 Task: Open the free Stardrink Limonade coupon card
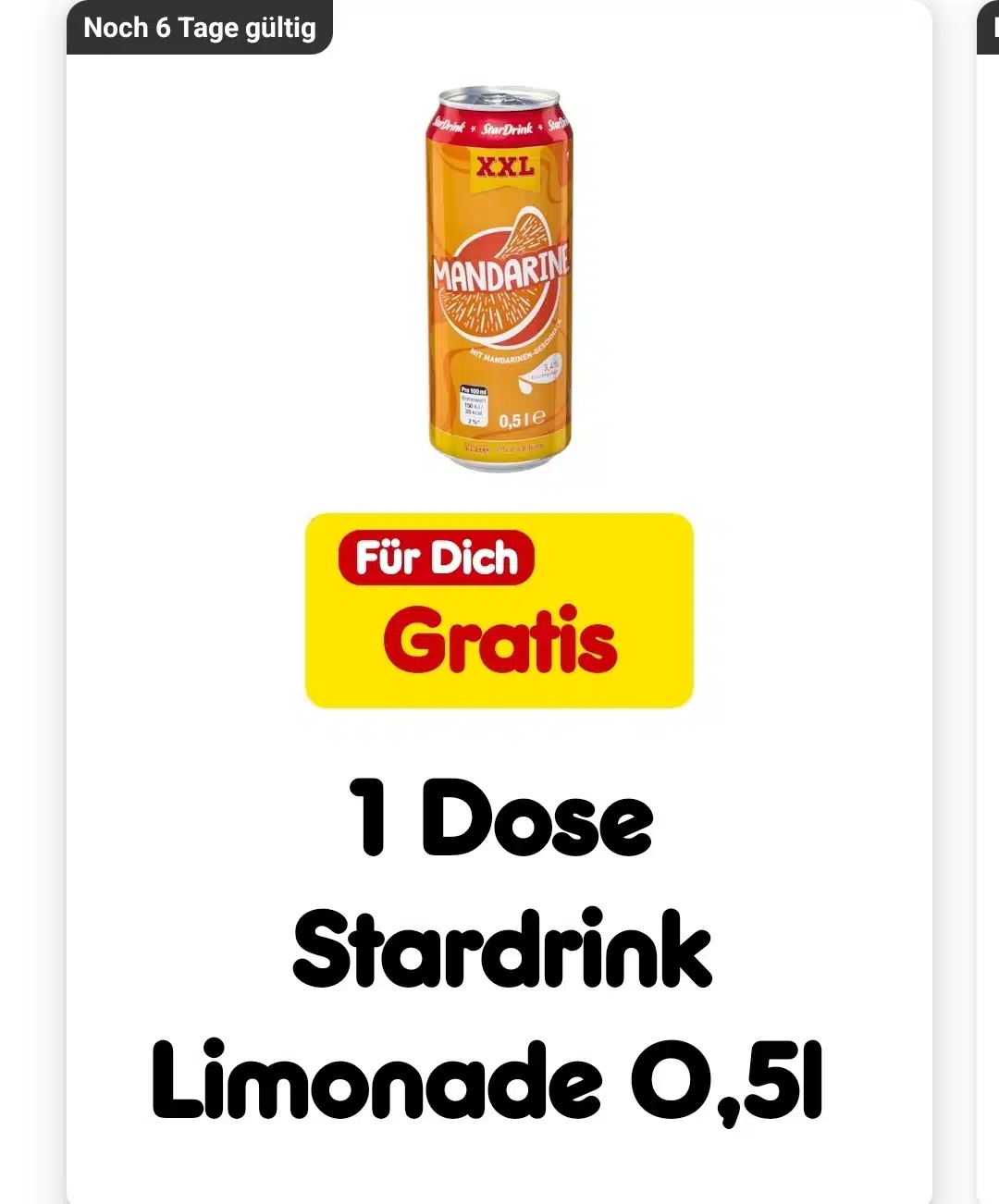(499, 610)
